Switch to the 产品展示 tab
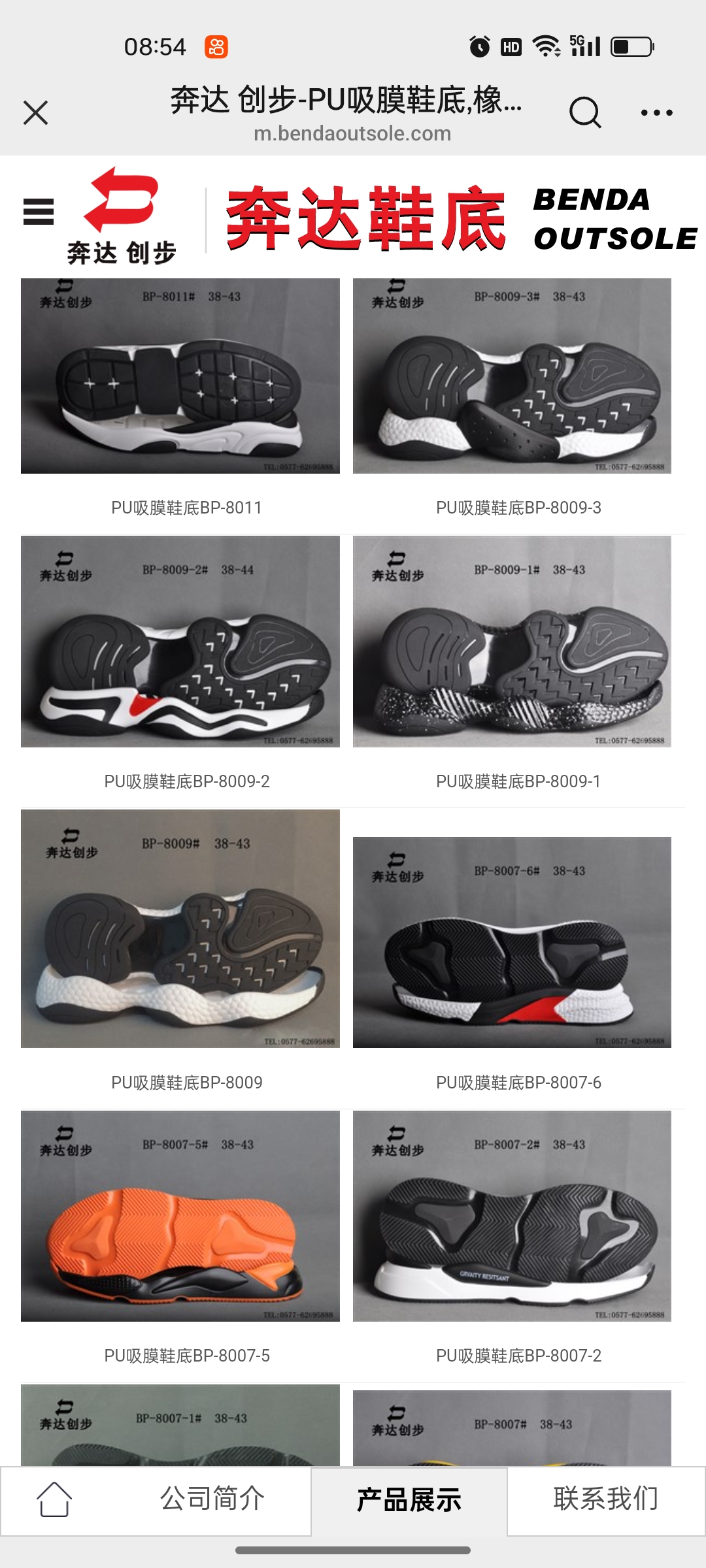 click(x=409, y=1500)
